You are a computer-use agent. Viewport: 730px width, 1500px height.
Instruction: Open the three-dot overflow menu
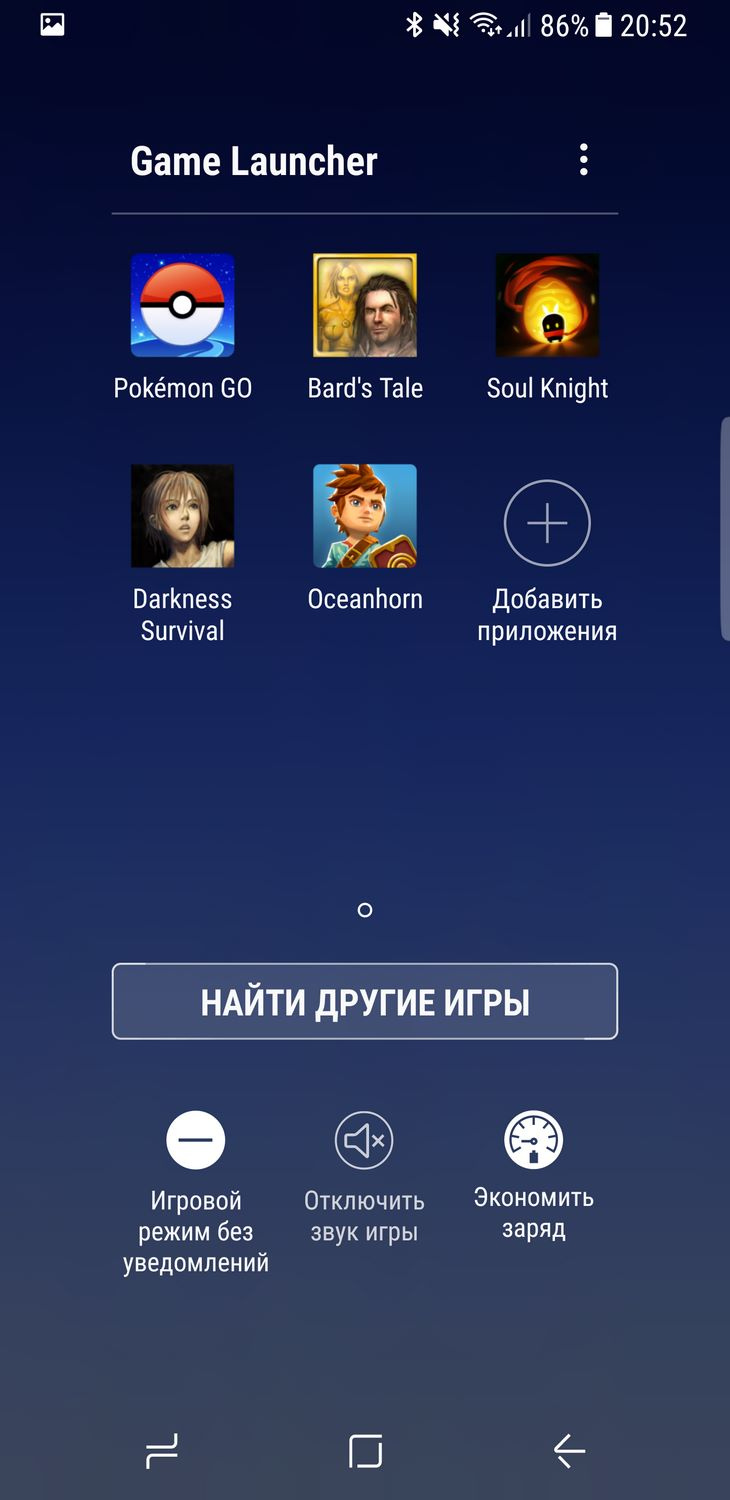(x=584, y=160)
